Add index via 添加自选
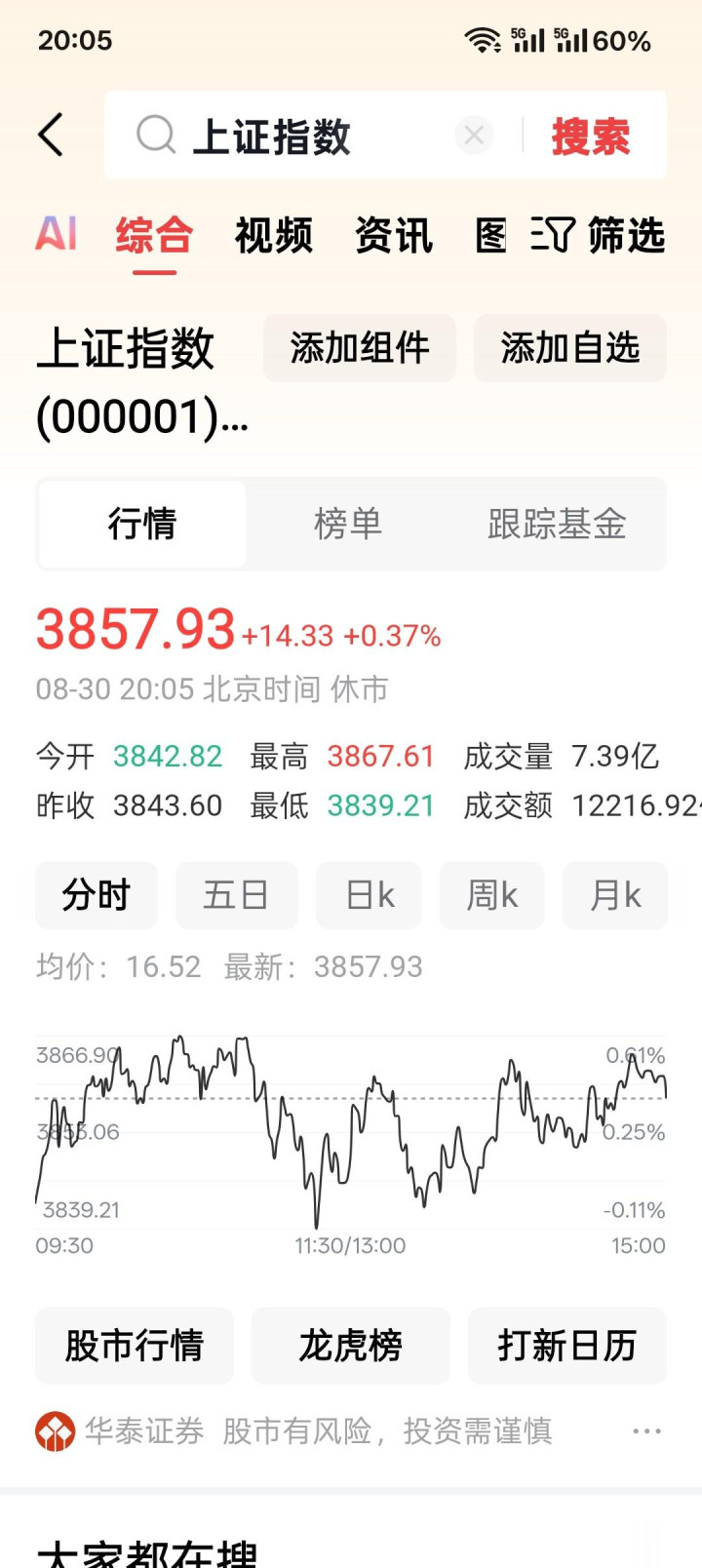The image size is (702, 1568). [x=570, y=347]
